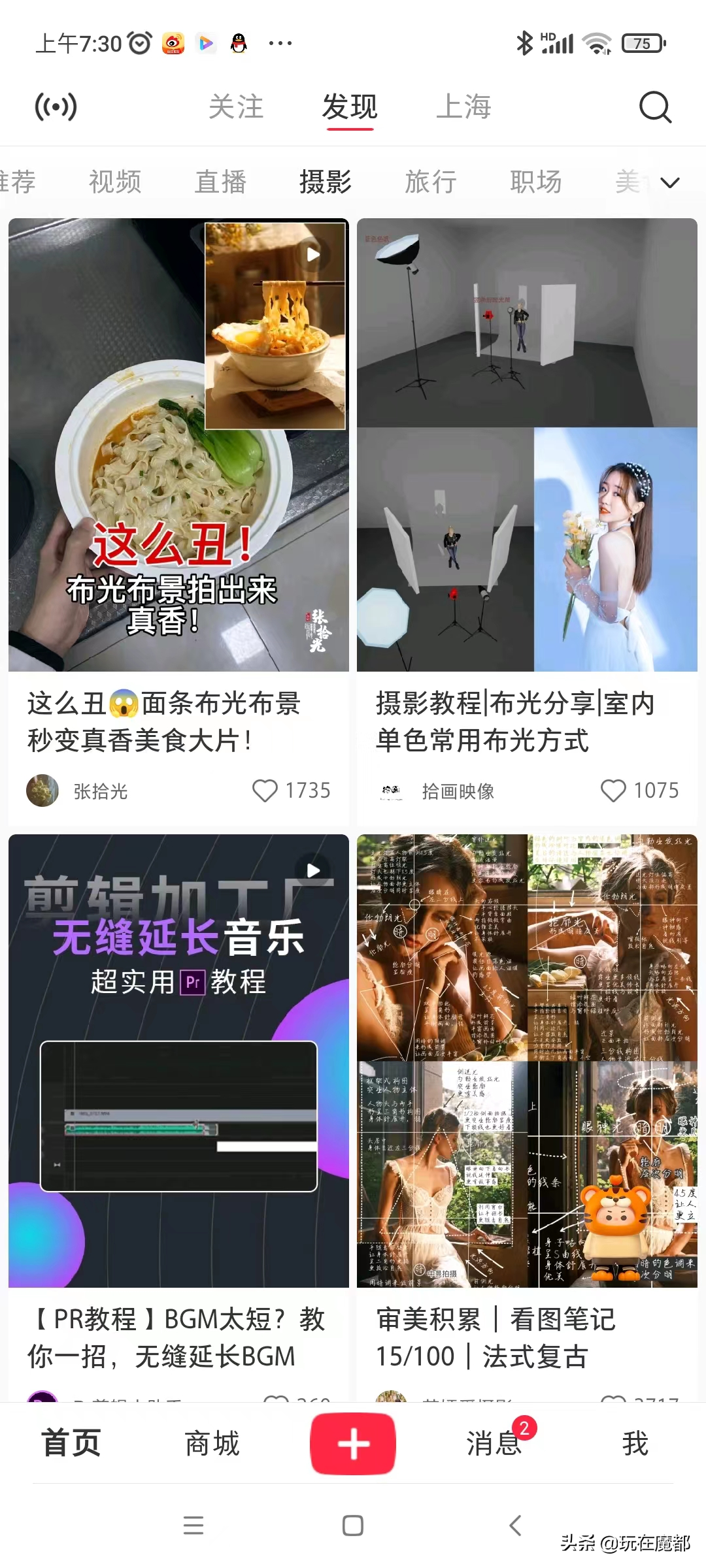Like the 拾画映像 lighting tutorial heart
706x1568 pixels.
[613, 791]
